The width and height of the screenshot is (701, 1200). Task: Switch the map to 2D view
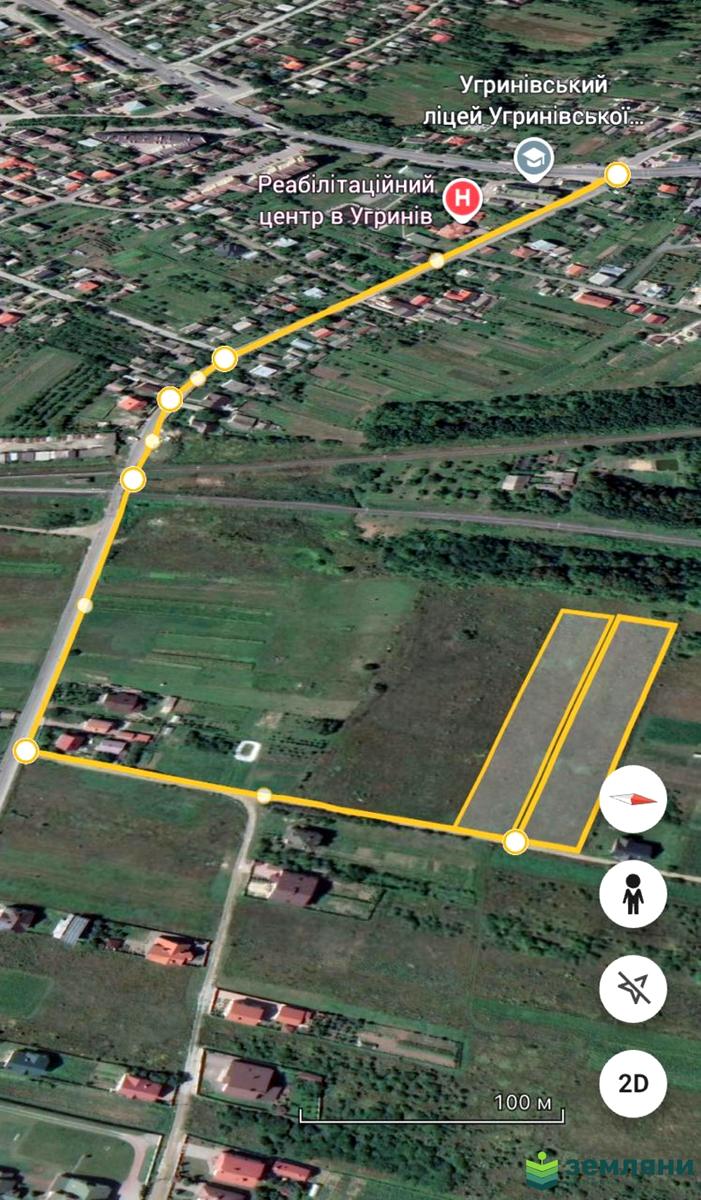[x=633, y=1083]
